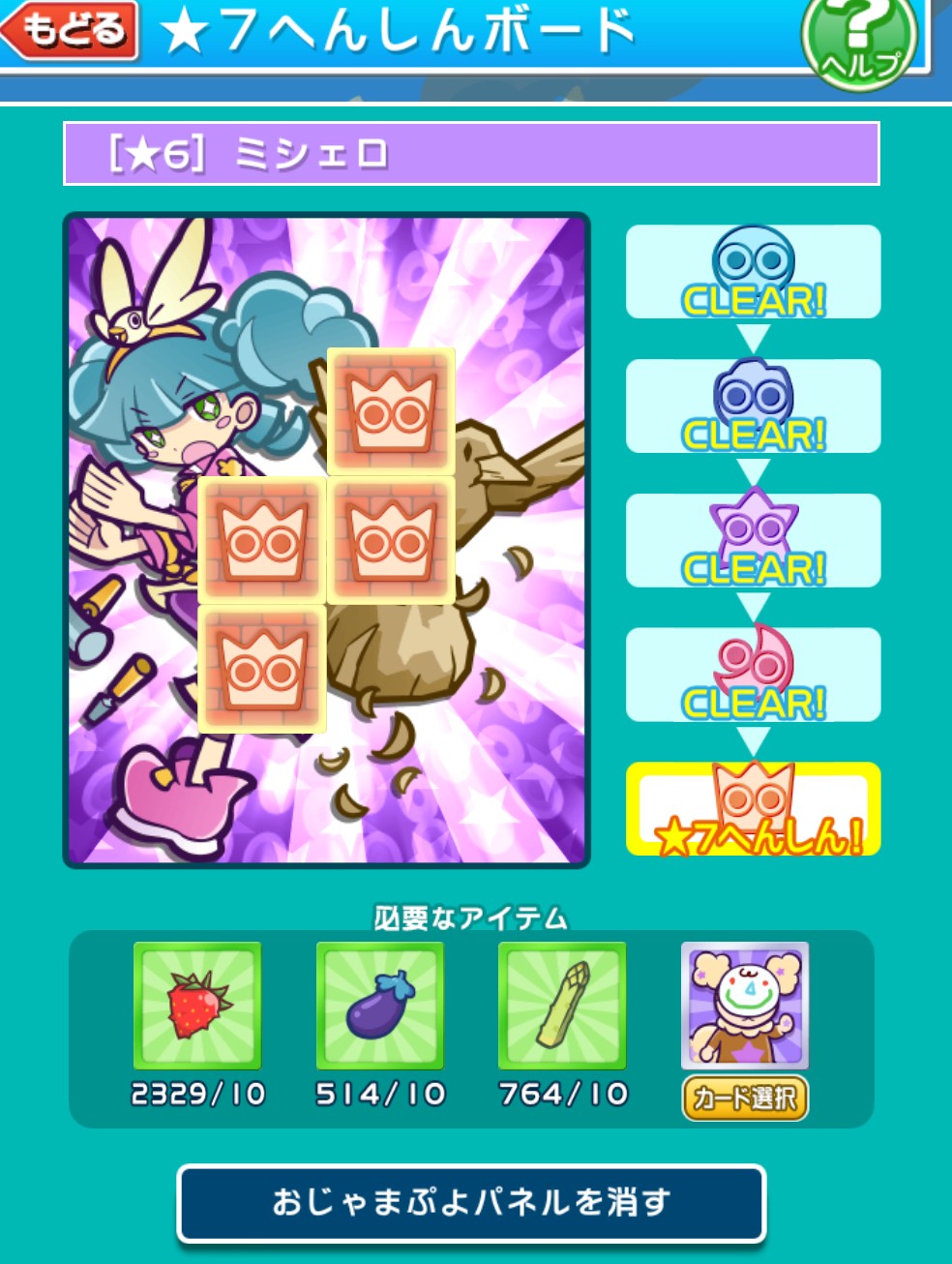Viewport: 952px width, 1264px height.
Task: Tap the eggplant item icon
Action: (x=380, y=1006)
